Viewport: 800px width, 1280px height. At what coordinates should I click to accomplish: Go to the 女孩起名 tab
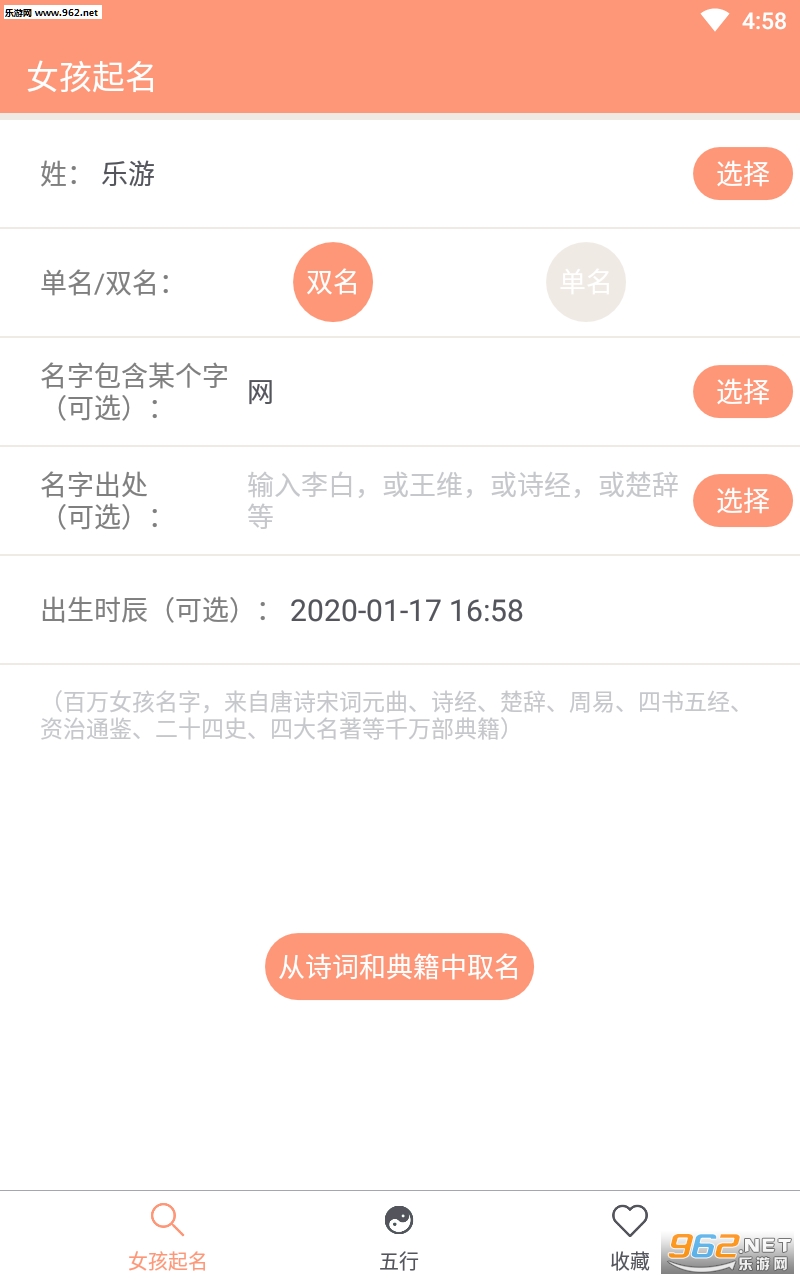coord(168,1238)
